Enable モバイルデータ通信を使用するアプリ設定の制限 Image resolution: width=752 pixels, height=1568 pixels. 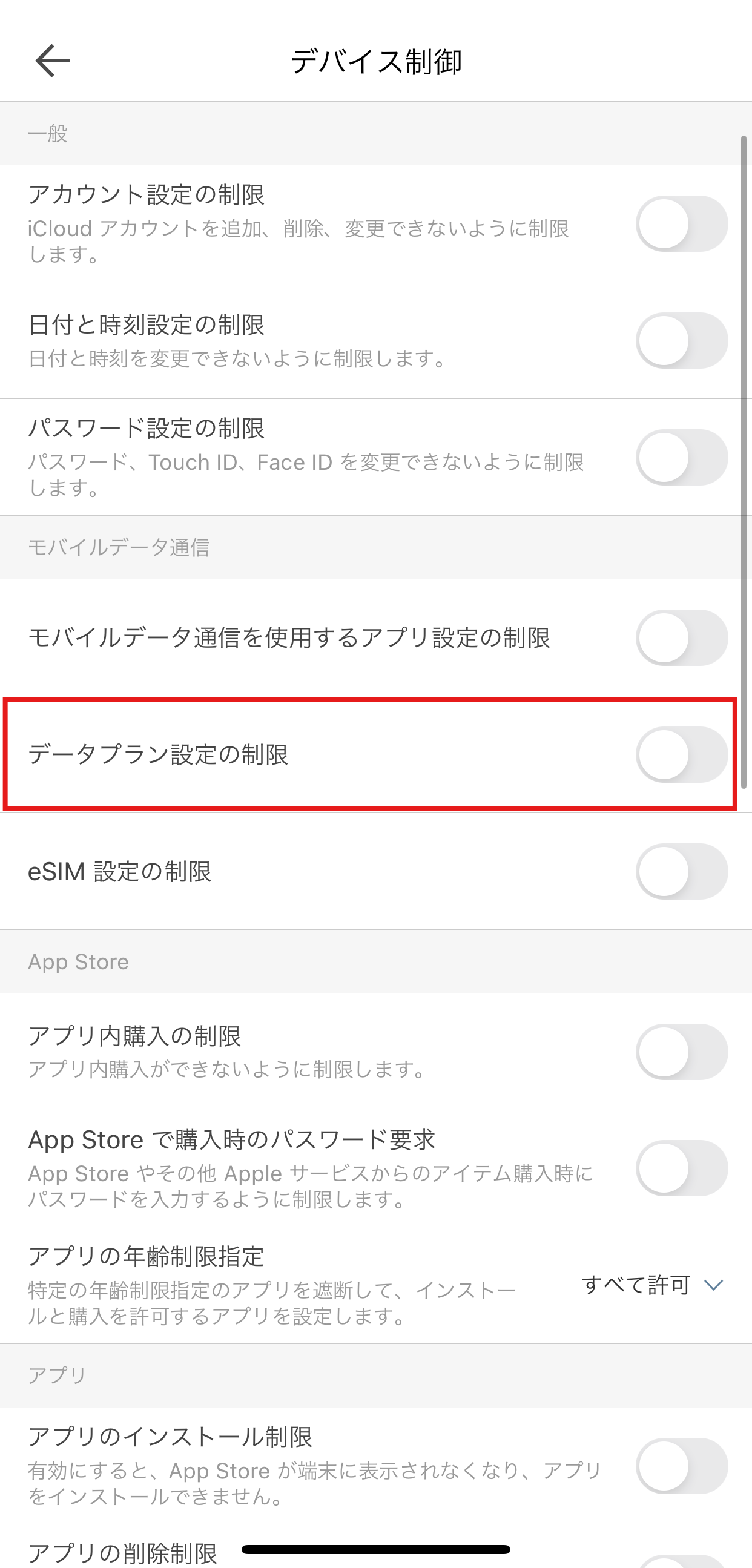(681, 638)
